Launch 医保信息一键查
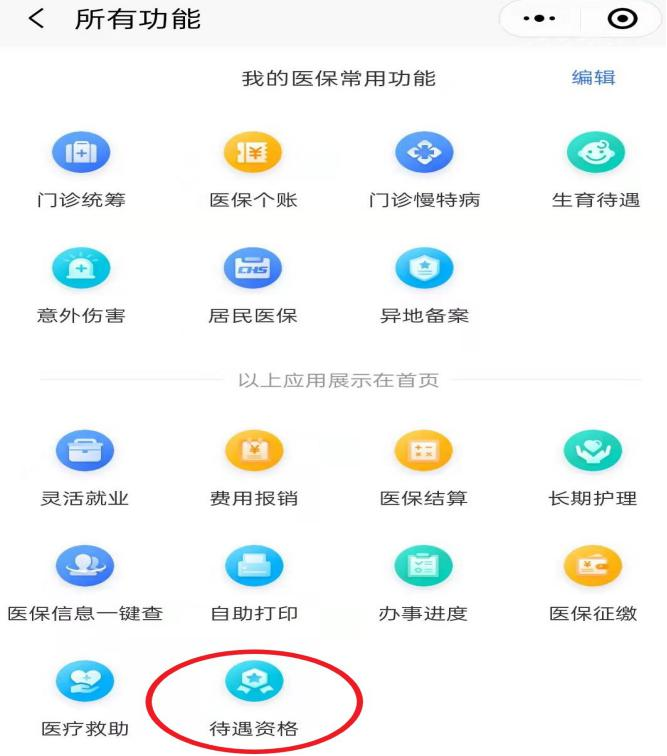Screen dimensions: 667x756 [x=84, y=568]
